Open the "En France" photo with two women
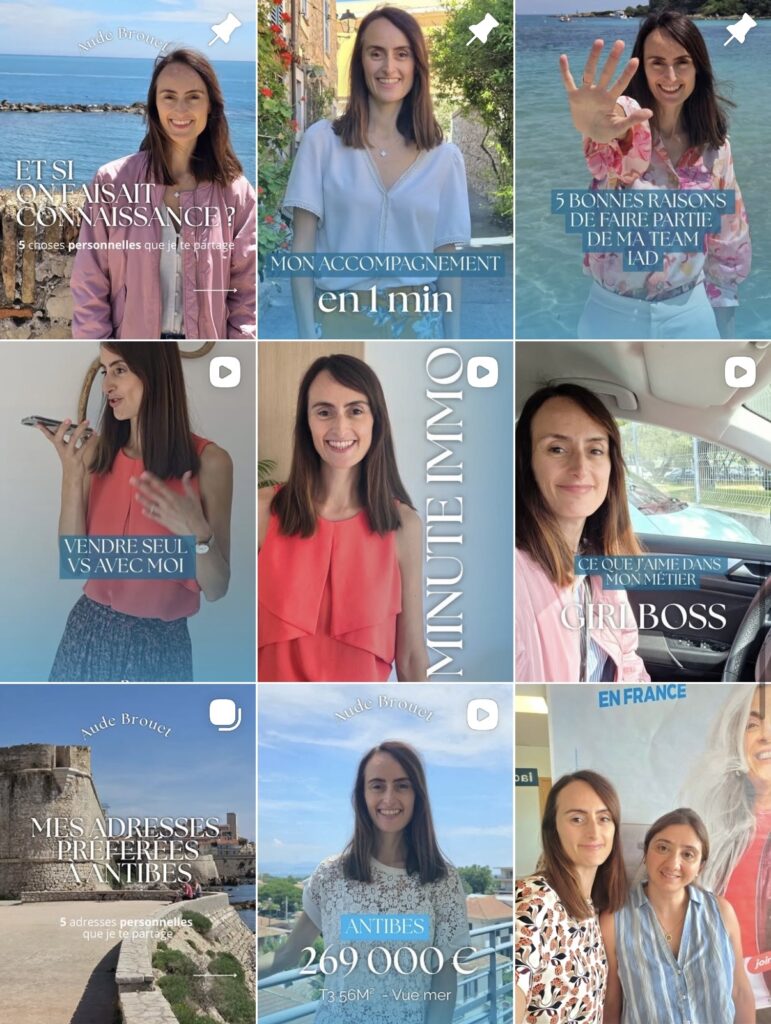771x1024 pixels. pos(643,854)
